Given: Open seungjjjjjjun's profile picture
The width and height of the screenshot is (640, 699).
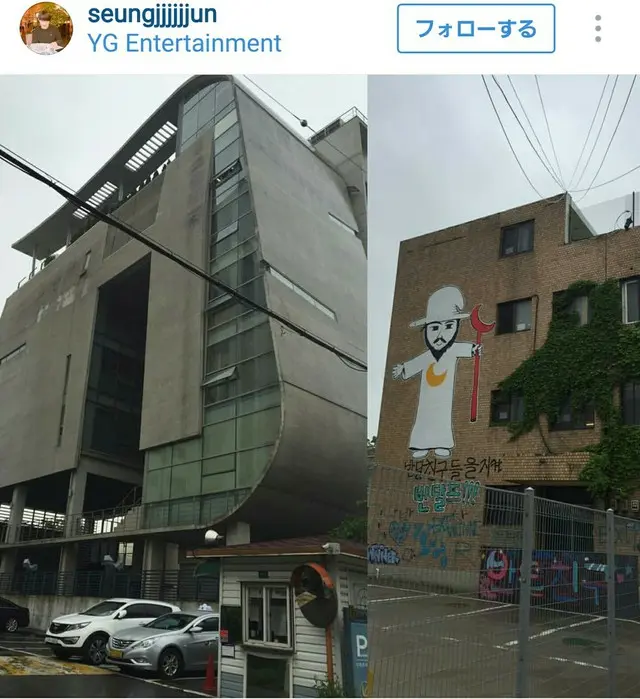Looking at the screenshot, I should 46,28.
